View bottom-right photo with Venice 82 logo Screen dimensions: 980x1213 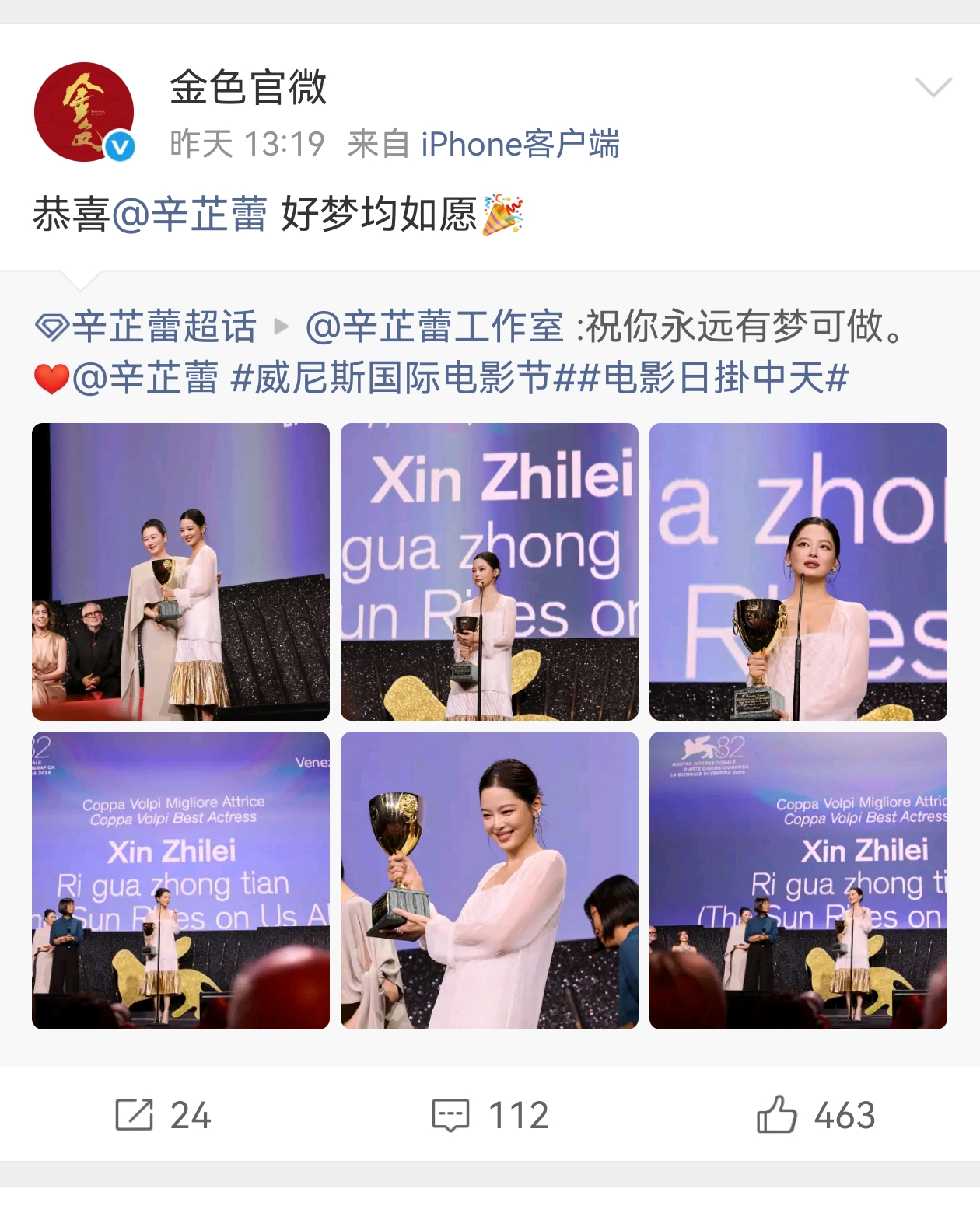tap(798, 880)
